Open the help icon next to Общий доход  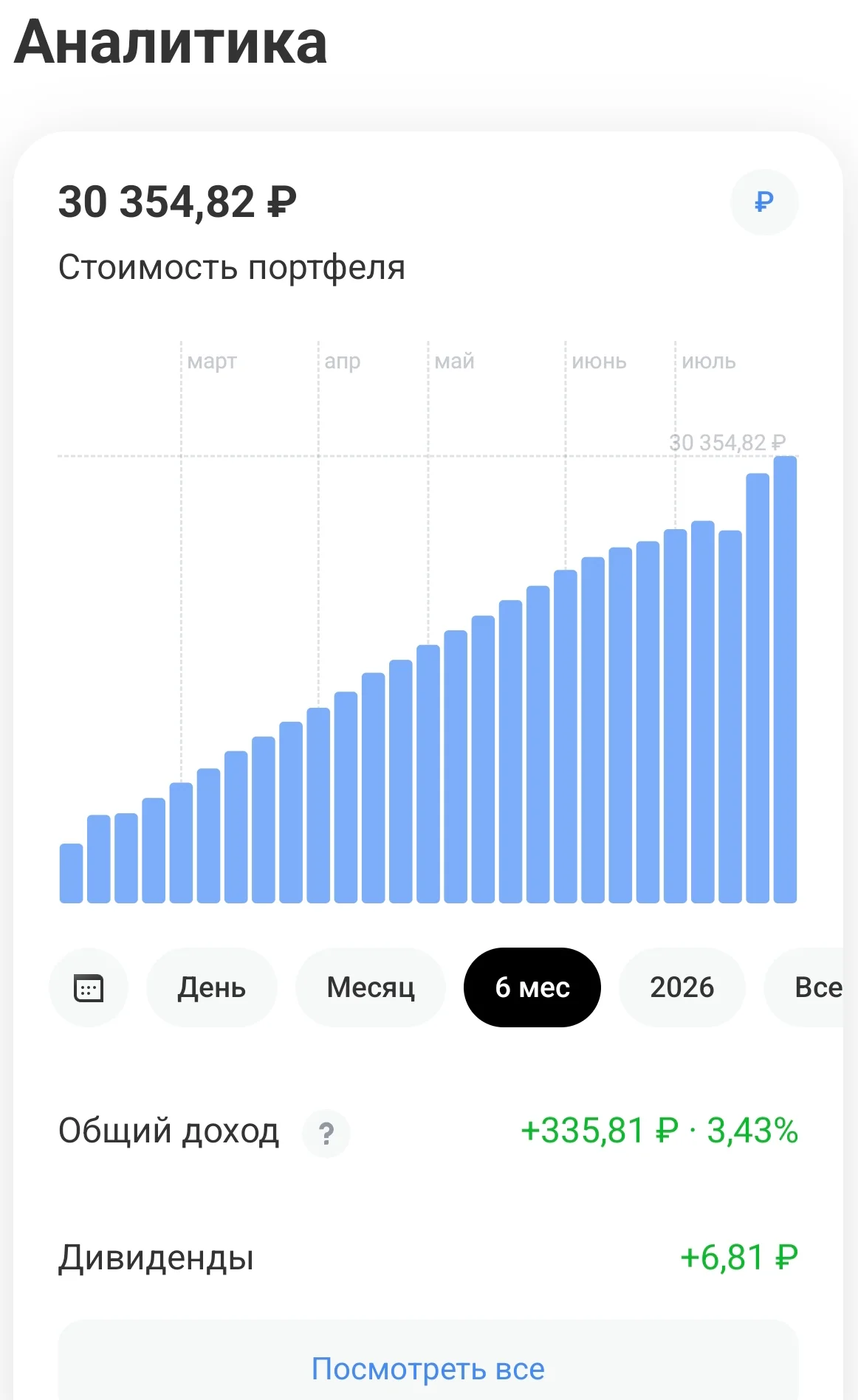pos(326,1133)
